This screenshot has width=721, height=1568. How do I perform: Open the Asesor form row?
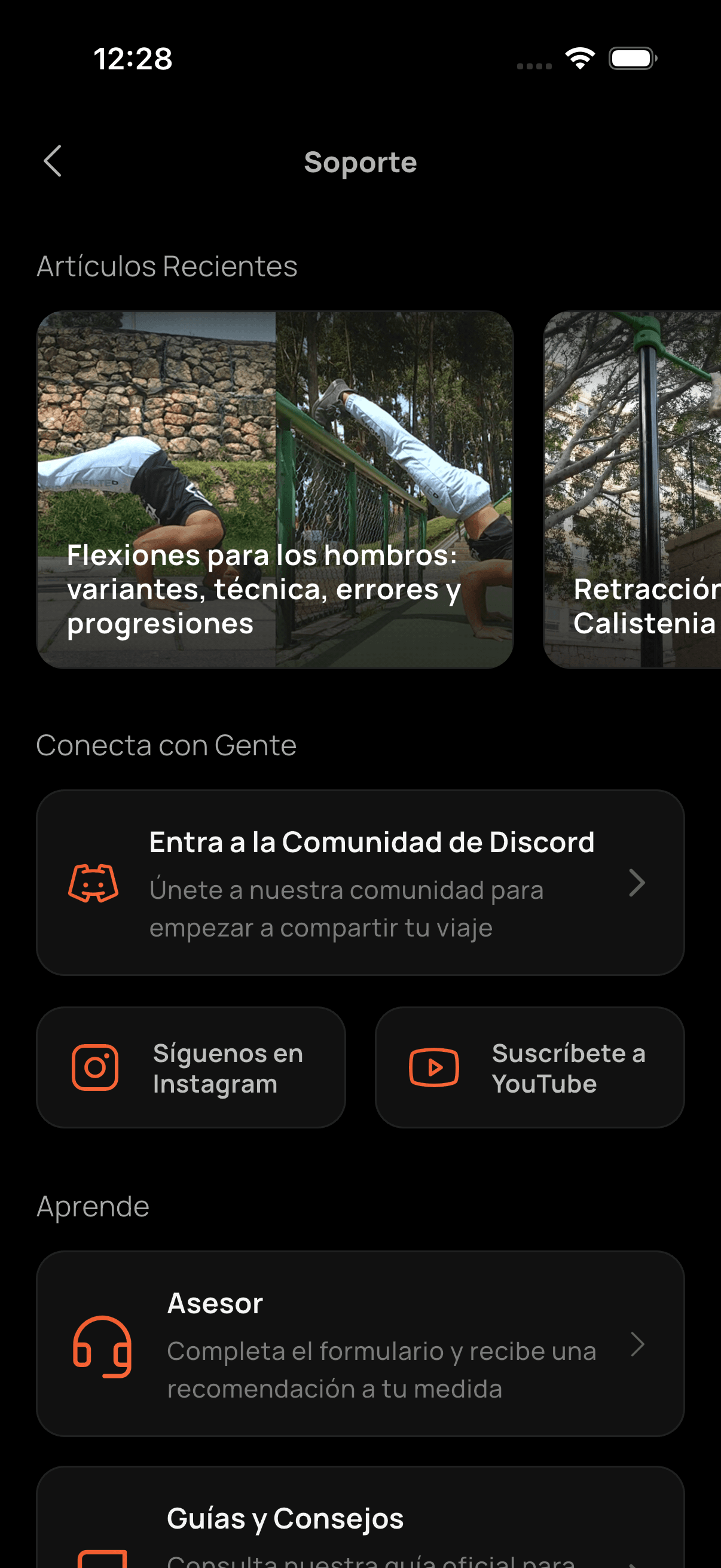click(360, 1343)
